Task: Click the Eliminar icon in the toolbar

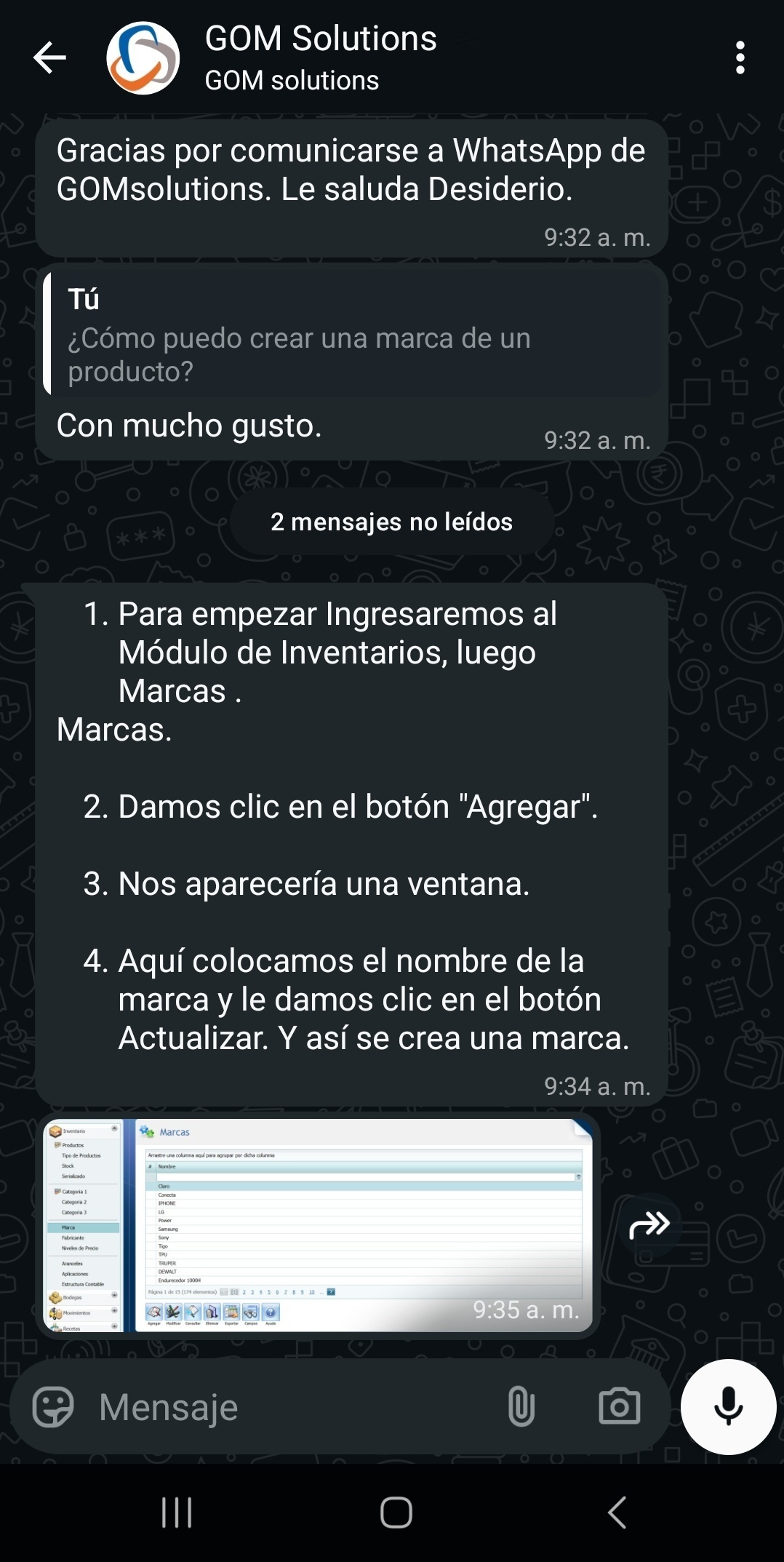Action: (210, 1310)
